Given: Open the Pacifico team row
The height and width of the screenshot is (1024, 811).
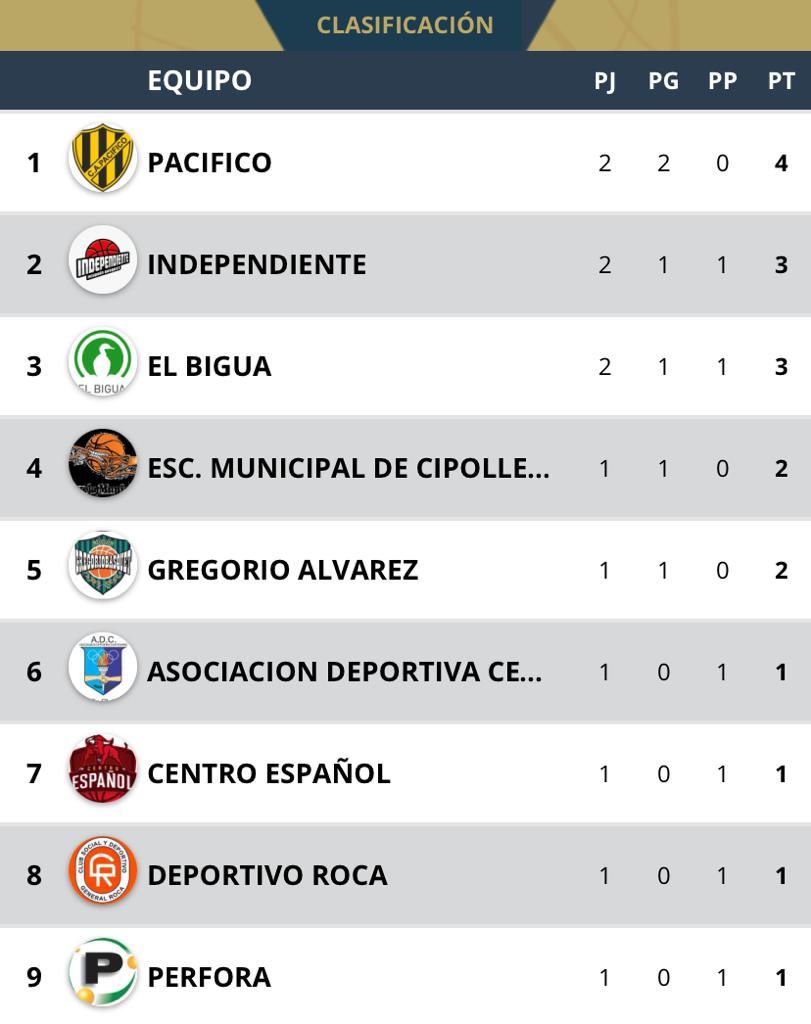Looking at the screenshot, I should pos(209,162).
